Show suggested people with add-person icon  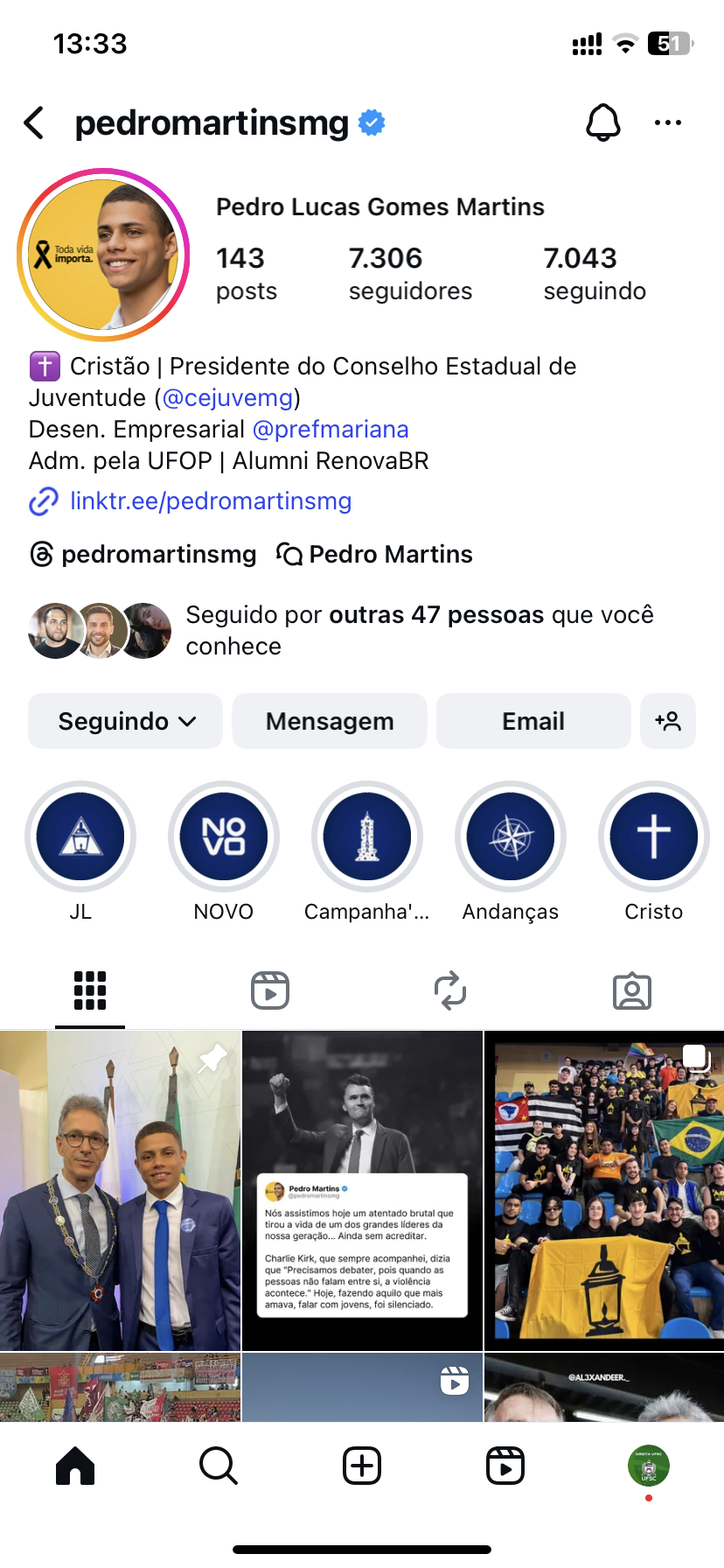point(668,721)
